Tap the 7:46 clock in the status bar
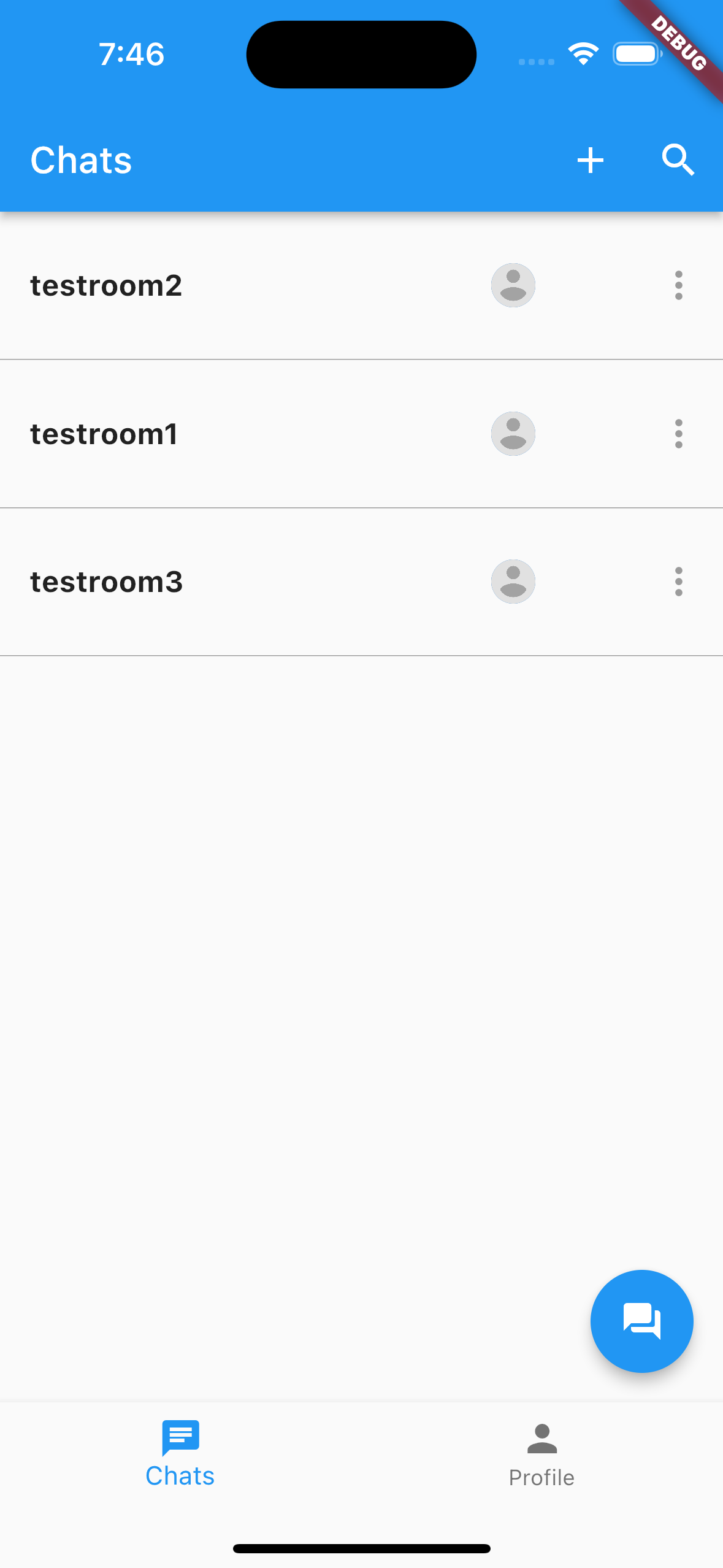 point(131,54)
